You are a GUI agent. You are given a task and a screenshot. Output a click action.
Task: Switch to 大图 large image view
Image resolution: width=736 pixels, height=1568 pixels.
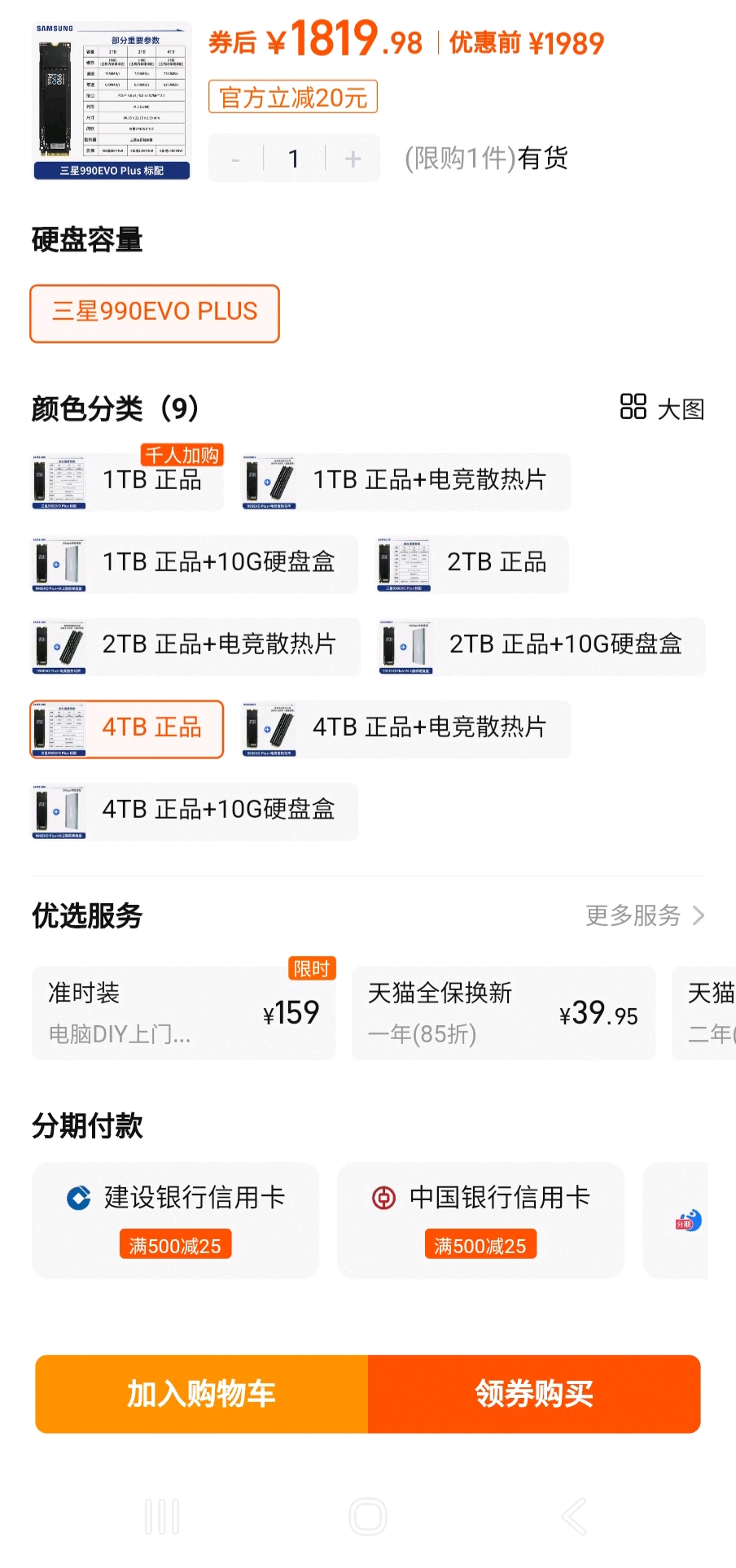pyautogui.click(x=662, y=408)
